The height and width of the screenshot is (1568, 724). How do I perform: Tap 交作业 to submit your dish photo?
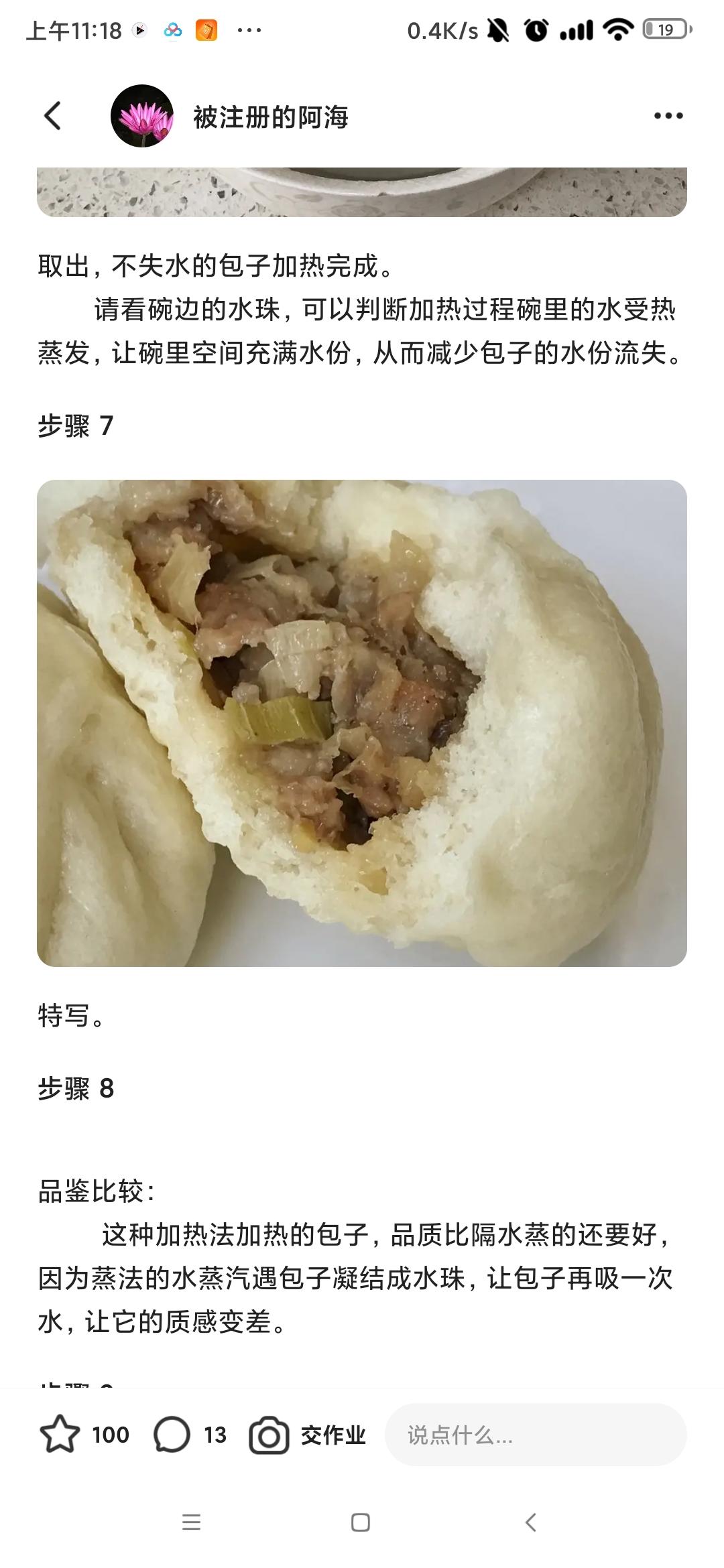[x=308, y=1434]
